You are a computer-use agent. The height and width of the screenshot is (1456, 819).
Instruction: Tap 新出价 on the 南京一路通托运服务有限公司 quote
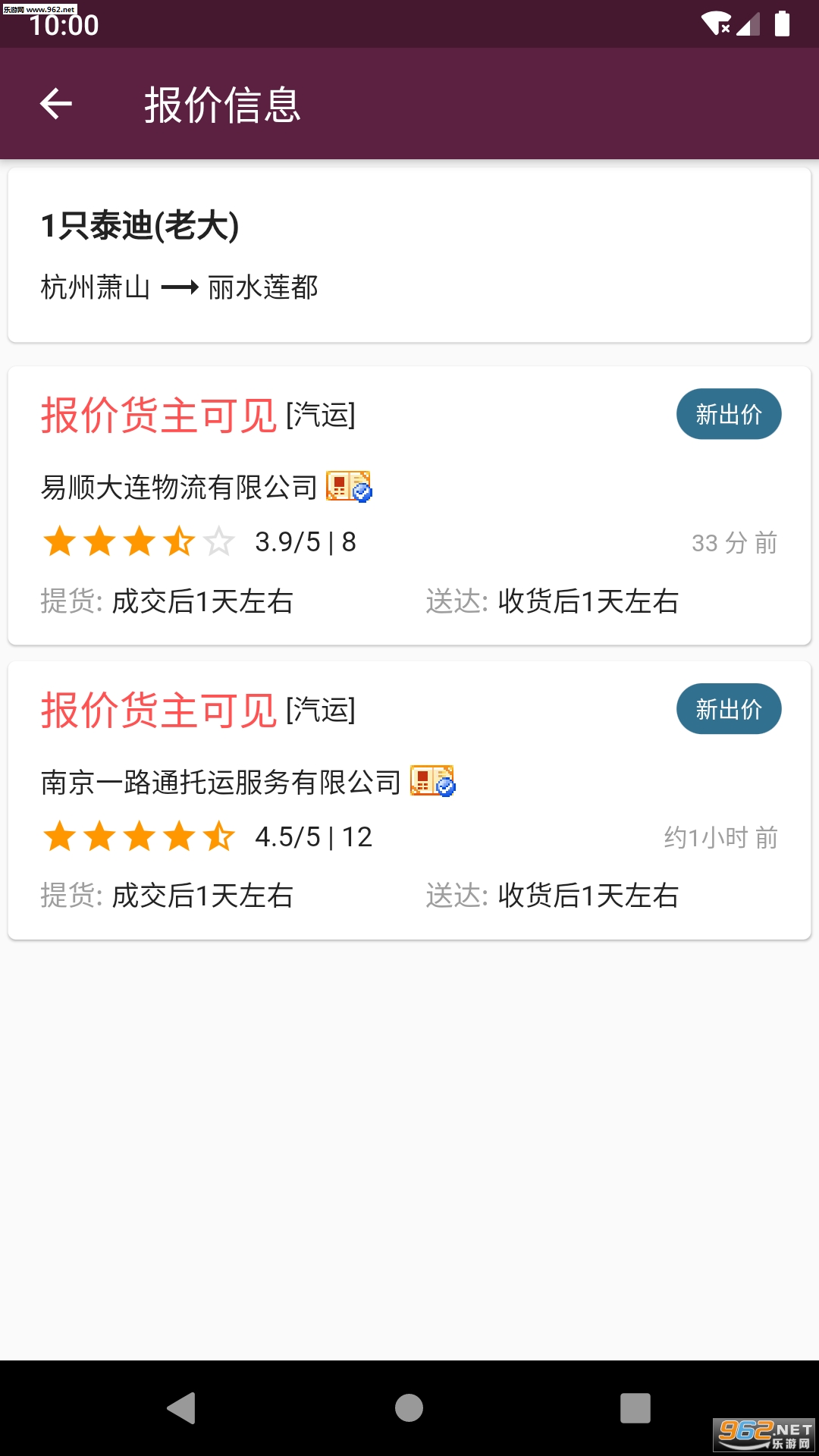click(x=728, y=709)
